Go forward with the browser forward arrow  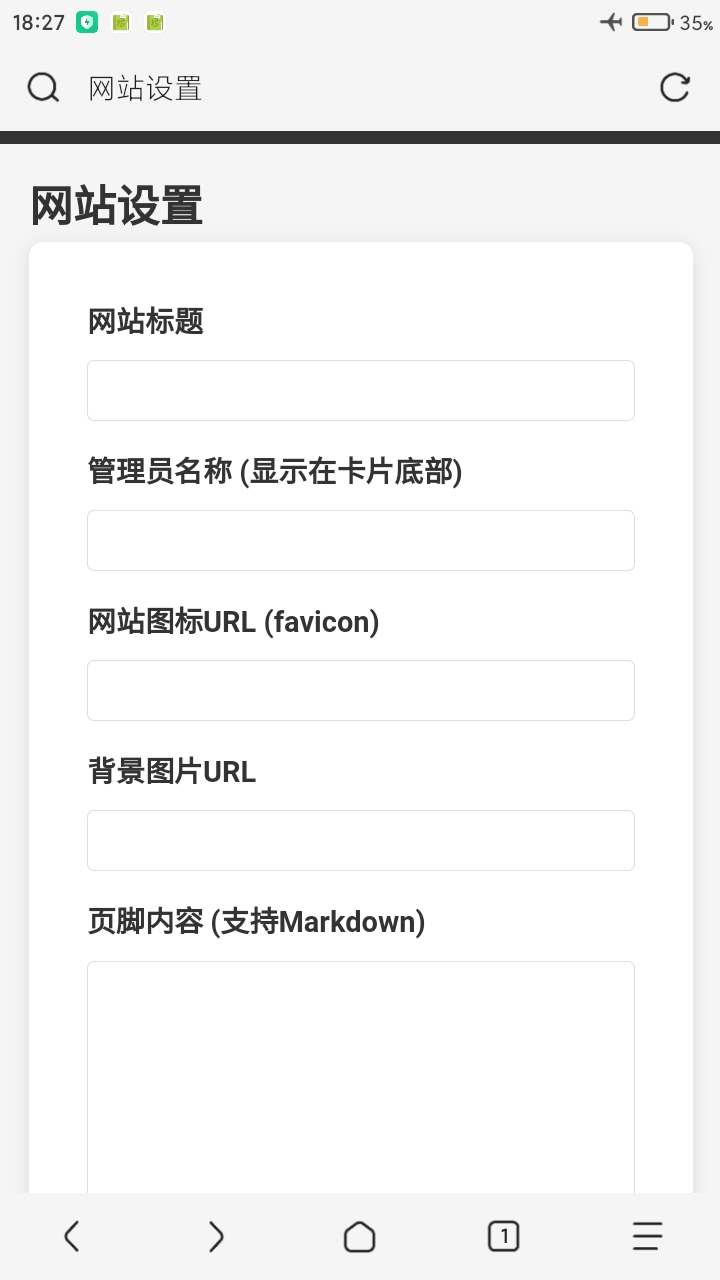coord(216,1237)
